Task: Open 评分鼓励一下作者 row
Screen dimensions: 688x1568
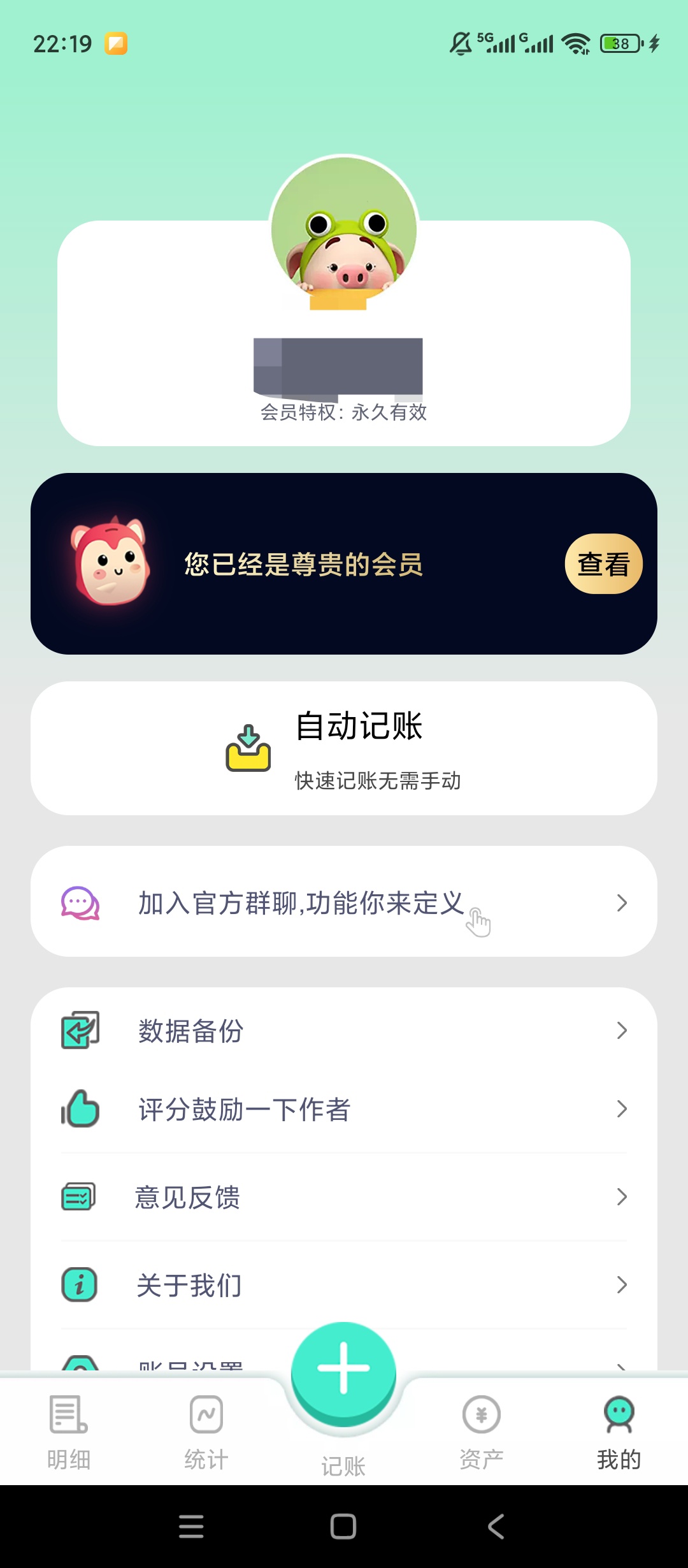Action: coord(344,1109)
